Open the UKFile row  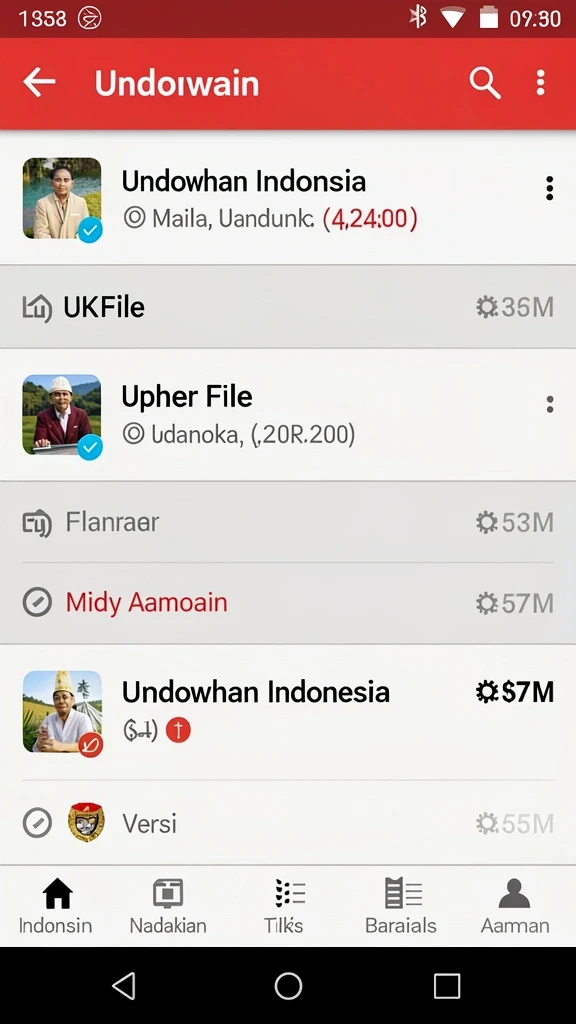coord(288,306)
